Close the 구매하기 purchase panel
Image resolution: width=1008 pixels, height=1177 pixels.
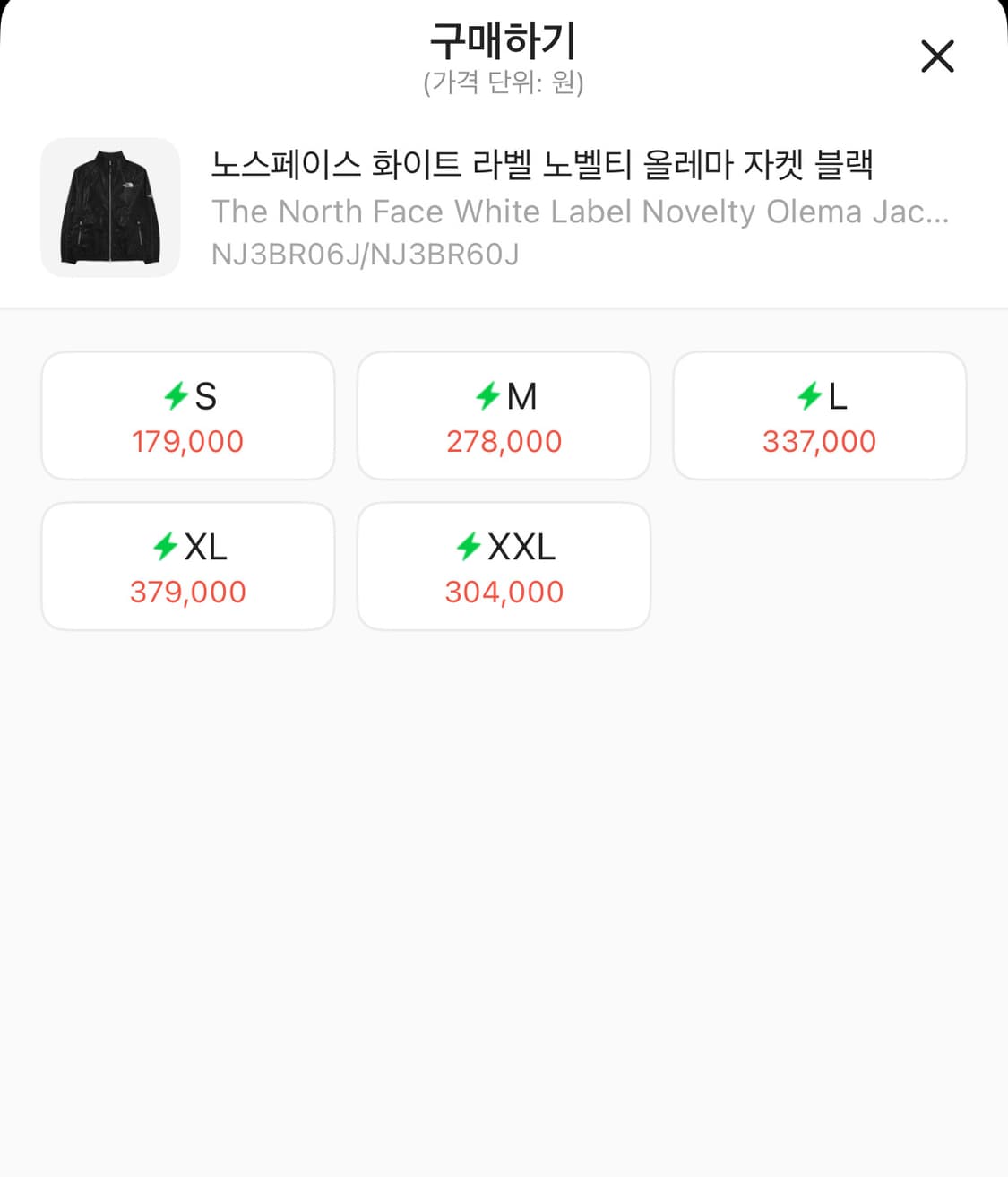click(937, 56)
